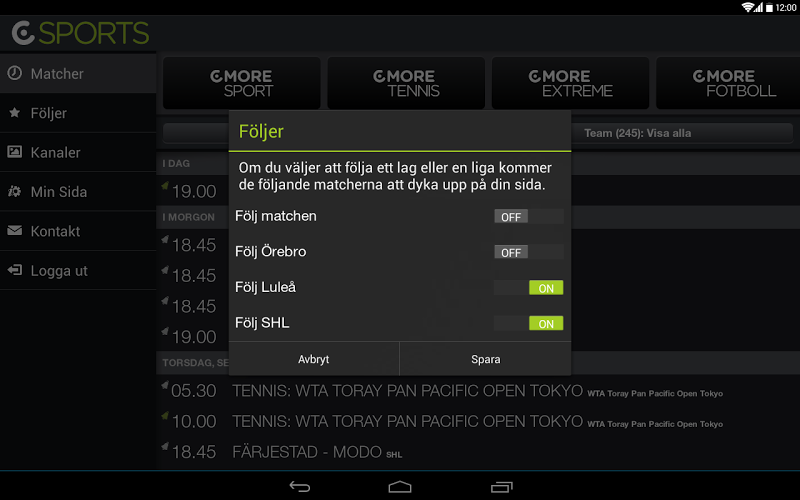The image size is (800, 500).
Task: Turn on Följ Örebro
Action: [x=528, y=252]
